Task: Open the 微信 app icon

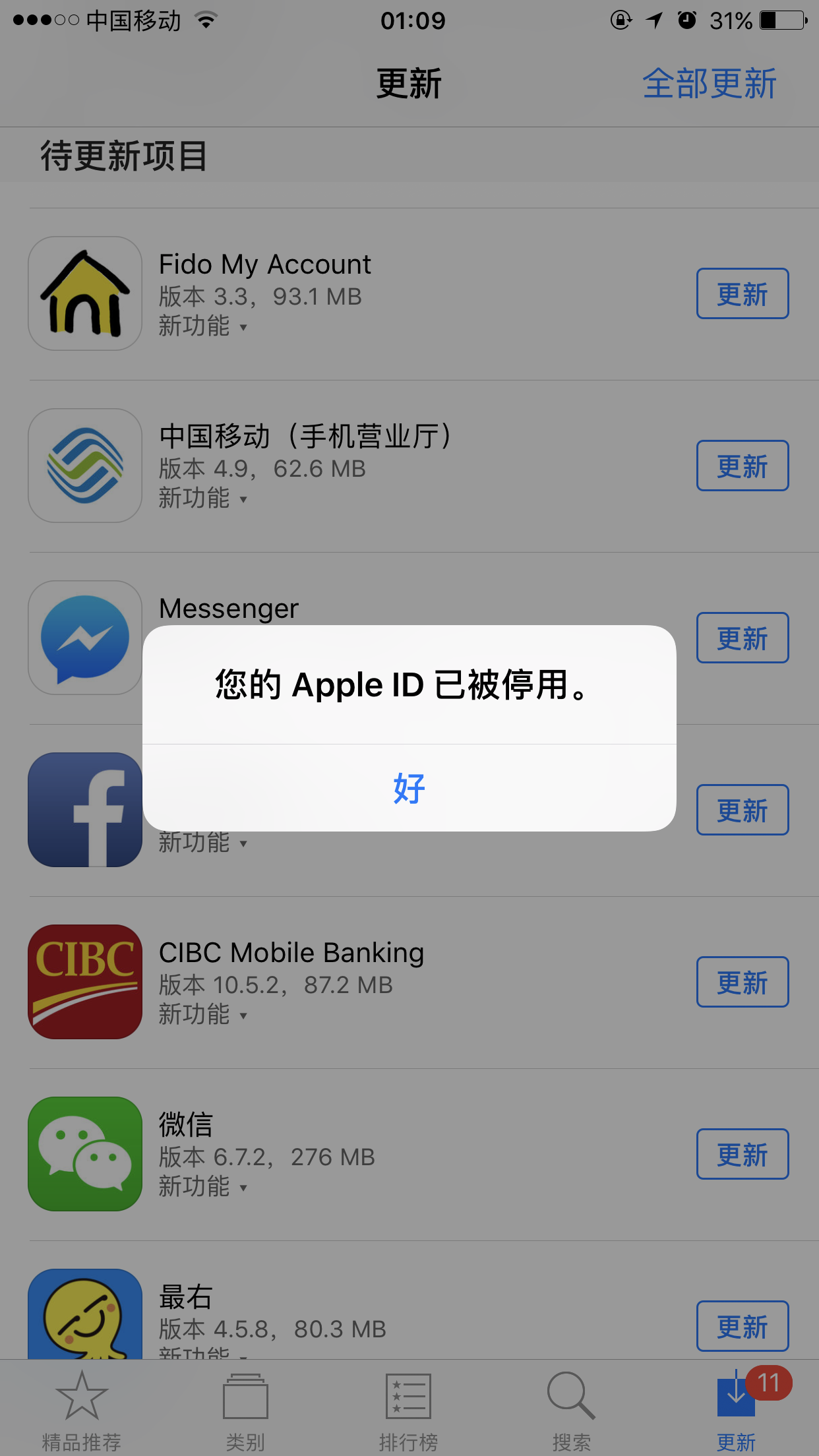Action: (x=85, y=1154)
